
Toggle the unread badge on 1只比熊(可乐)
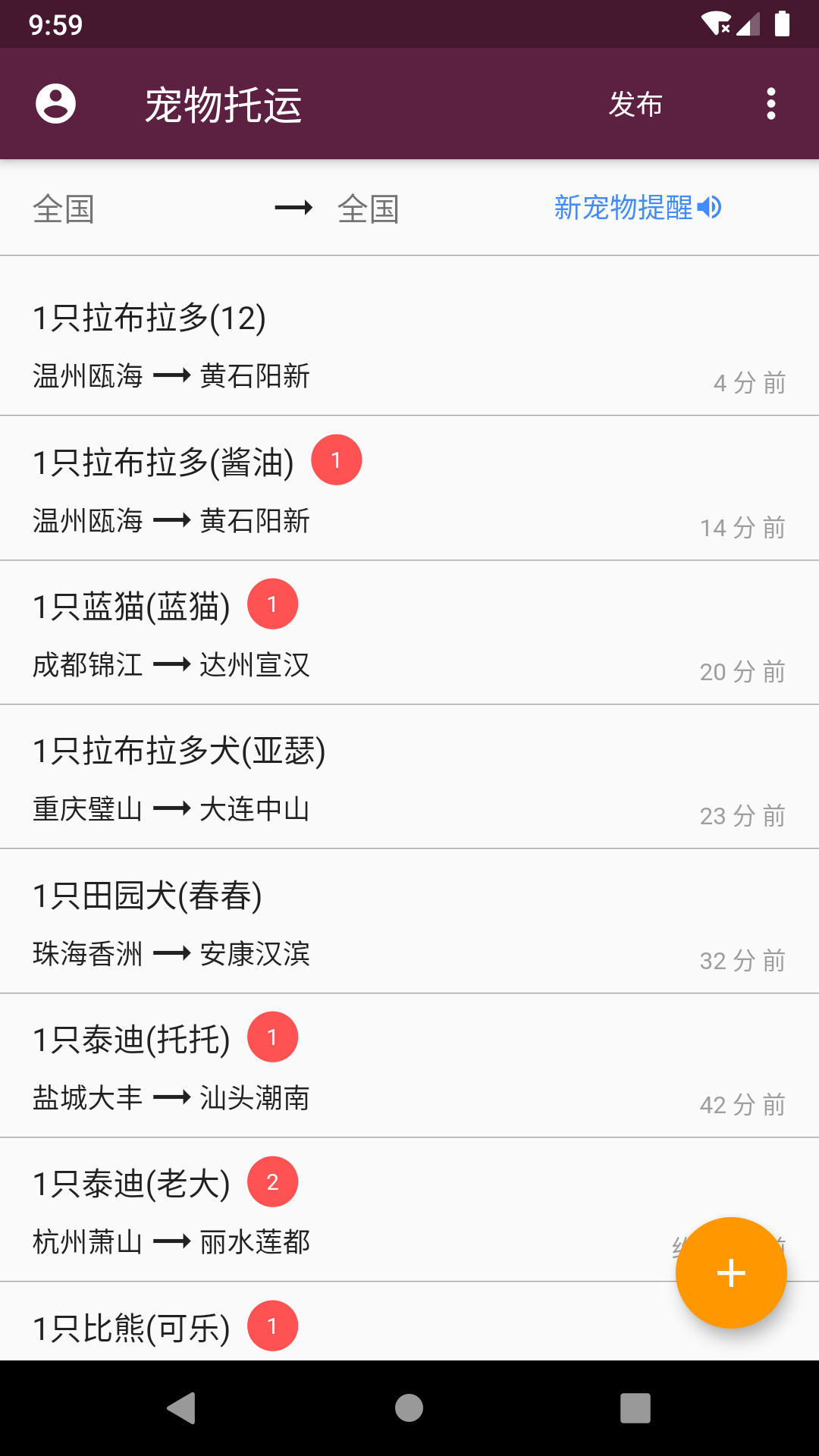(x=272, y=1325)
